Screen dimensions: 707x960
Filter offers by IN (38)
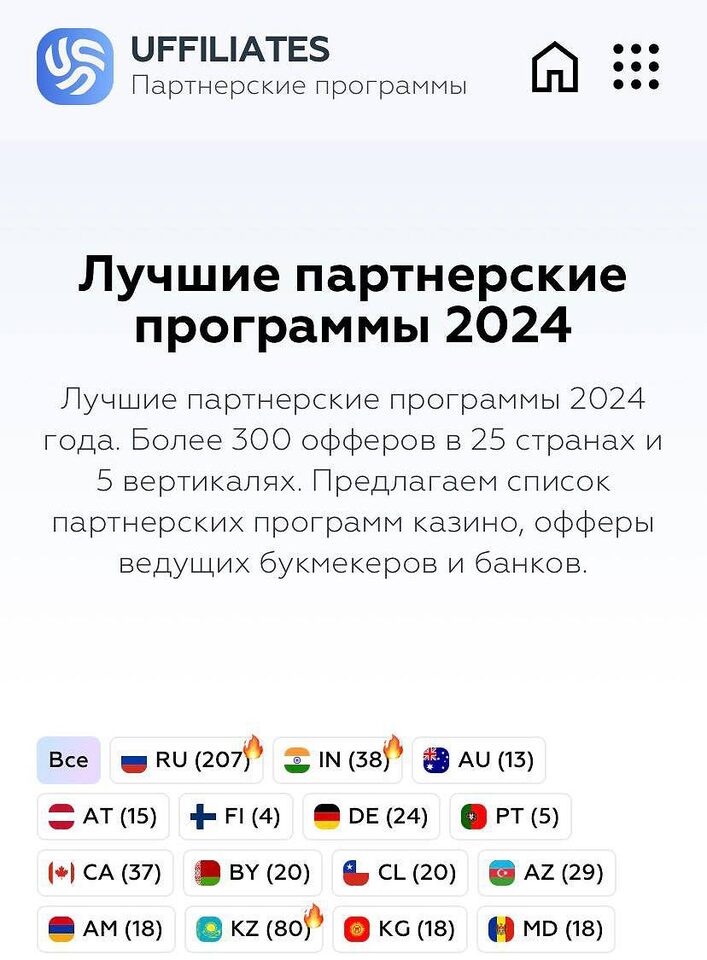338,760
